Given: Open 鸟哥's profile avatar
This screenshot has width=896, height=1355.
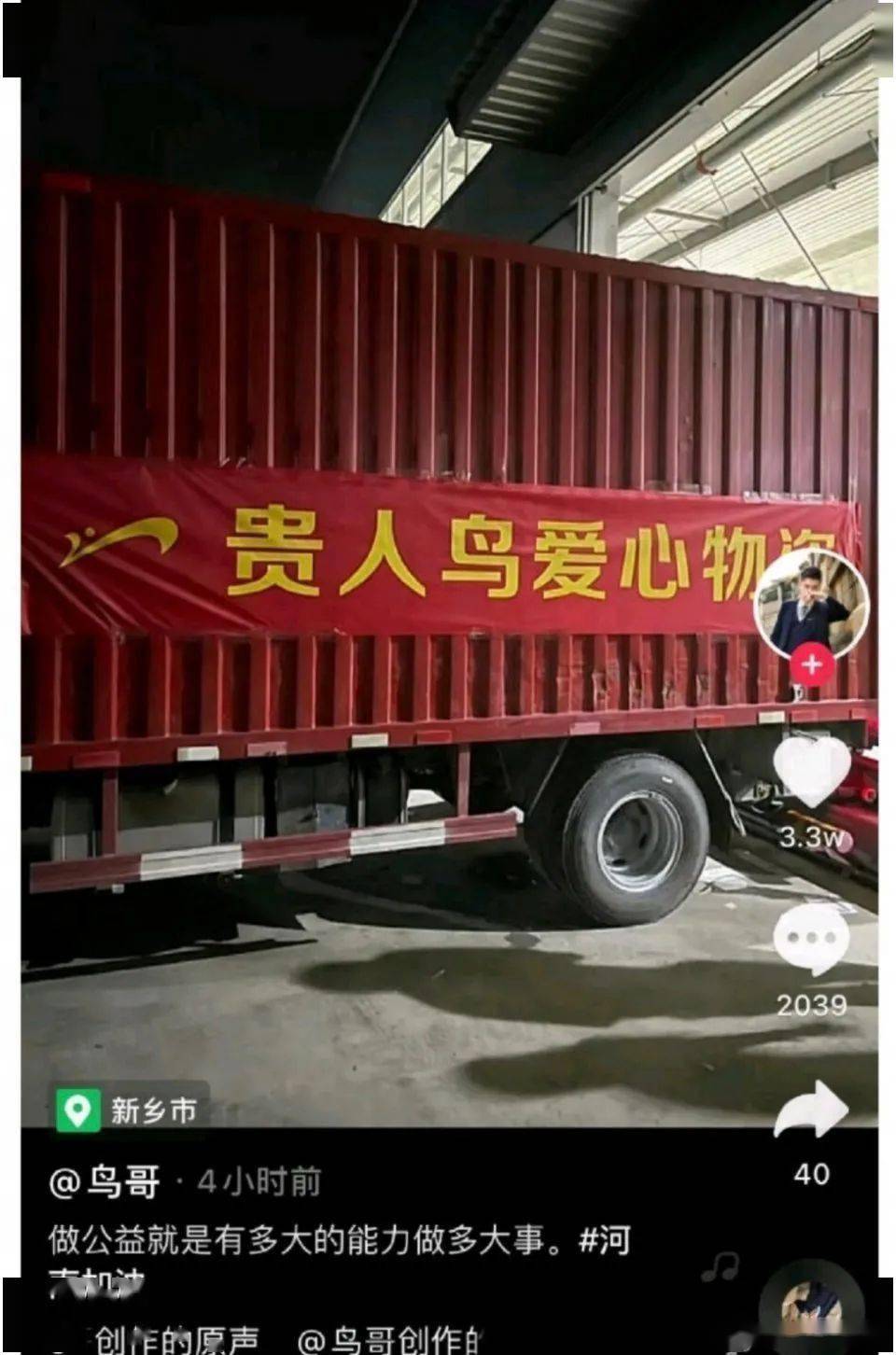Looking at the screenshot, I should pos(810,606).
